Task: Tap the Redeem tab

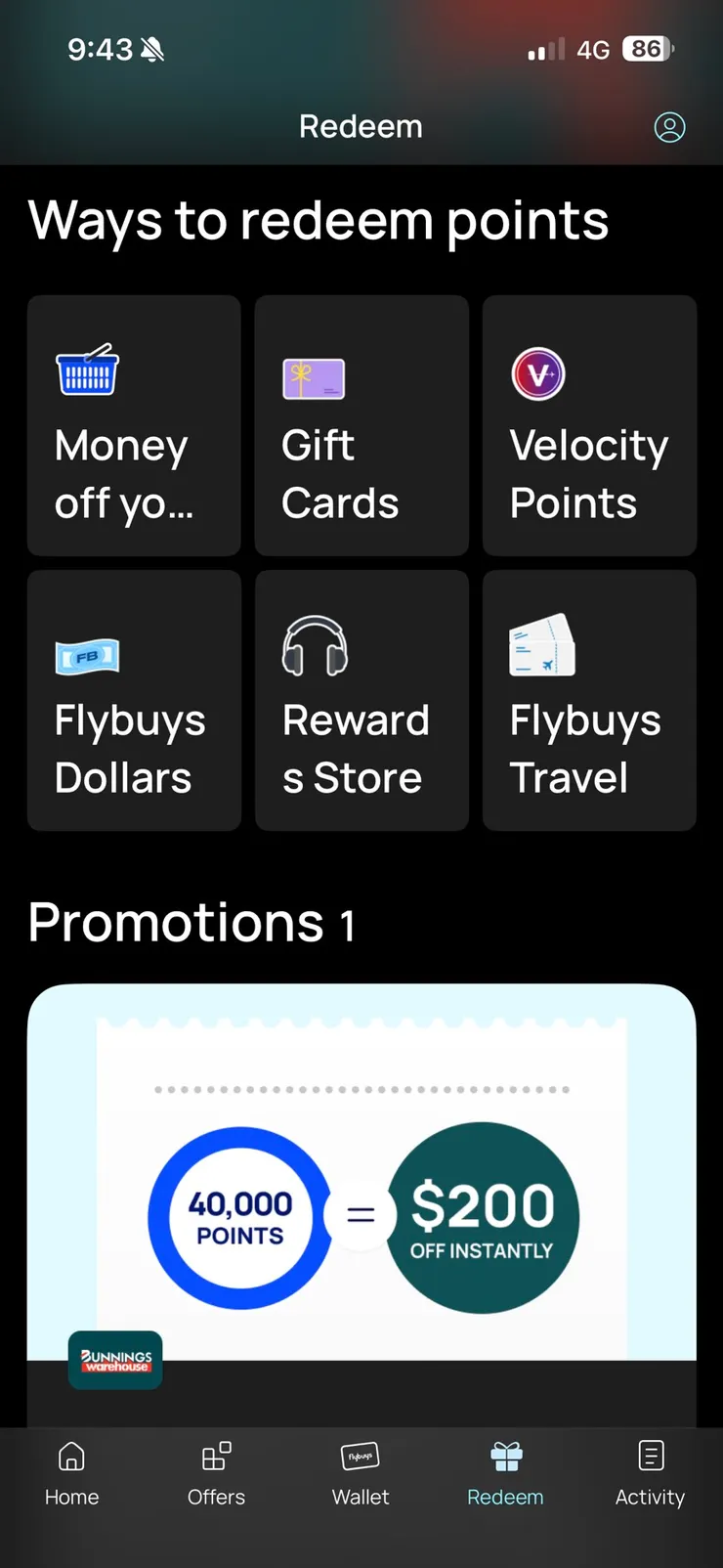Action: 505,1473
